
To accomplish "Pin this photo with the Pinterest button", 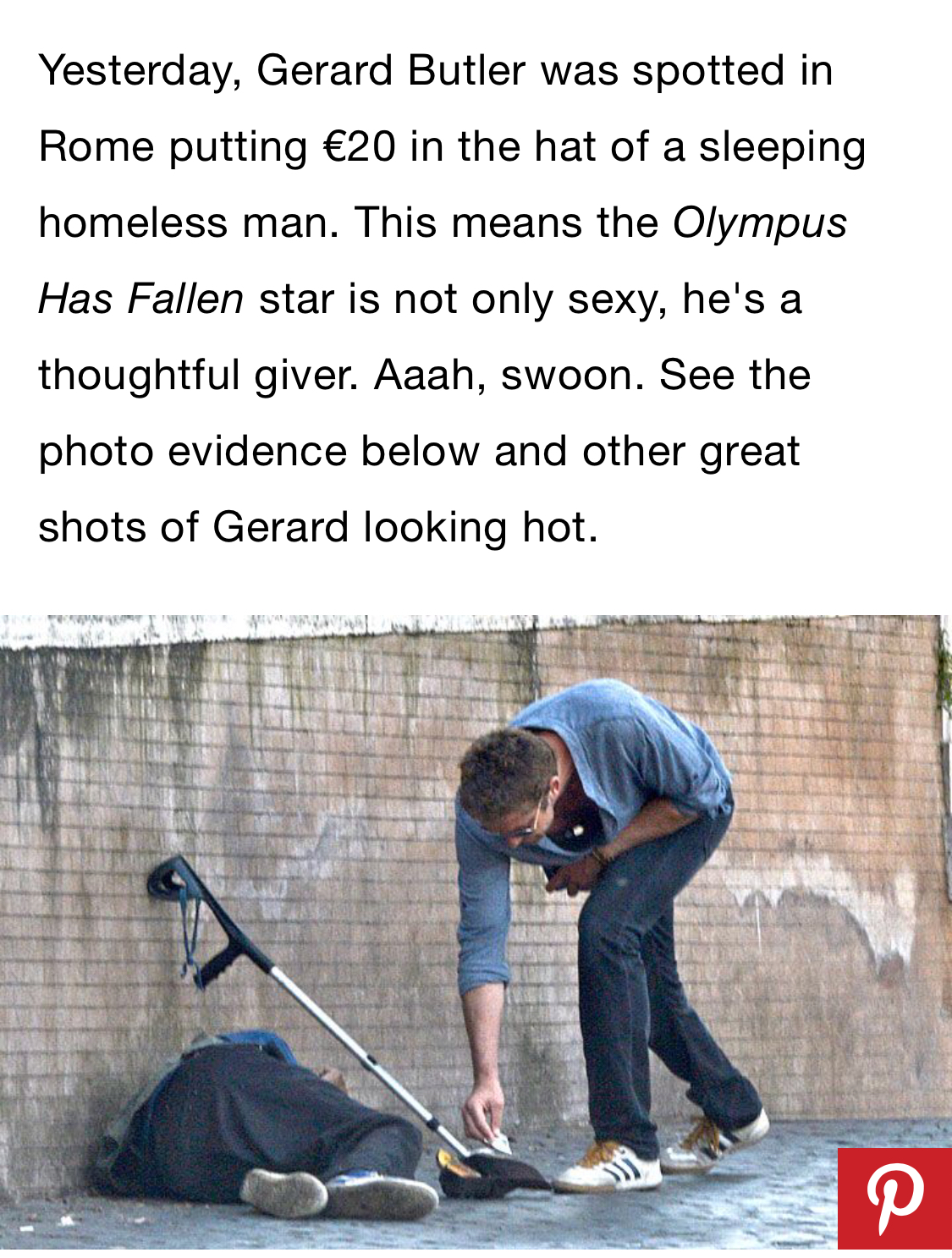I will pos(894,1198).
